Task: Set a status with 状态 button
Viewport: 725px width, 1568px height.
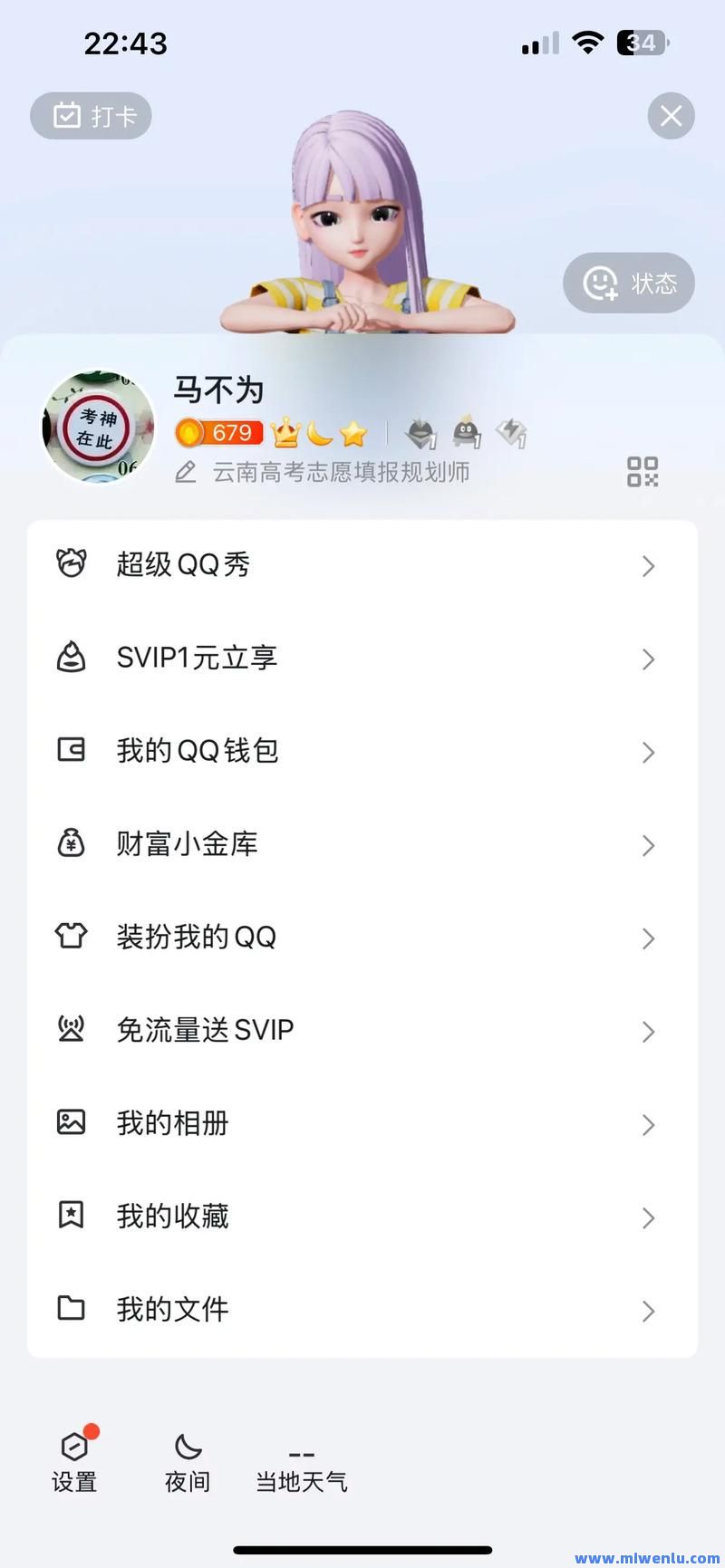Action: (629, 283)
